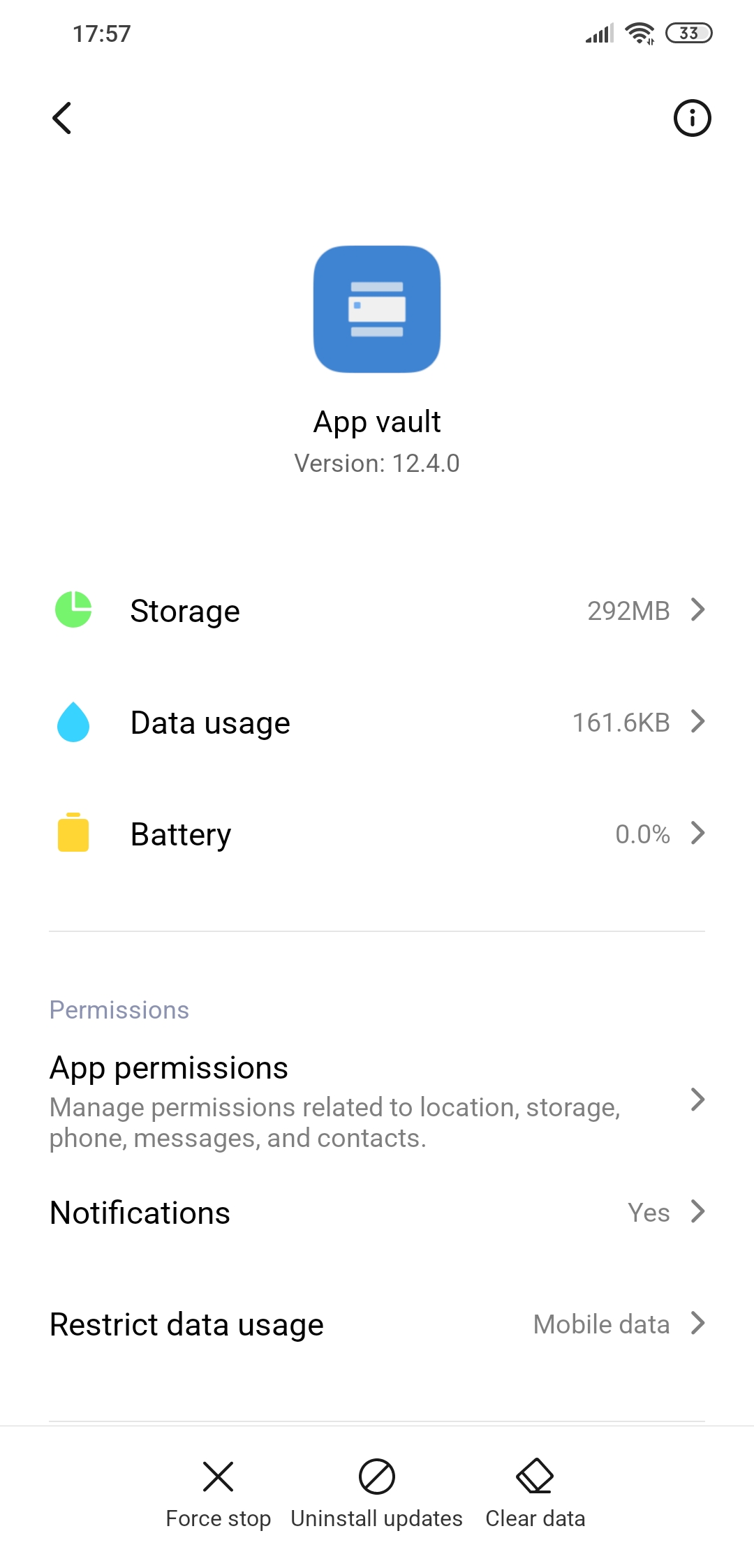754x1568 pixels.
Task: Open Restrict data usage options
Action: pyautogui.click(x=377, y=1324)
